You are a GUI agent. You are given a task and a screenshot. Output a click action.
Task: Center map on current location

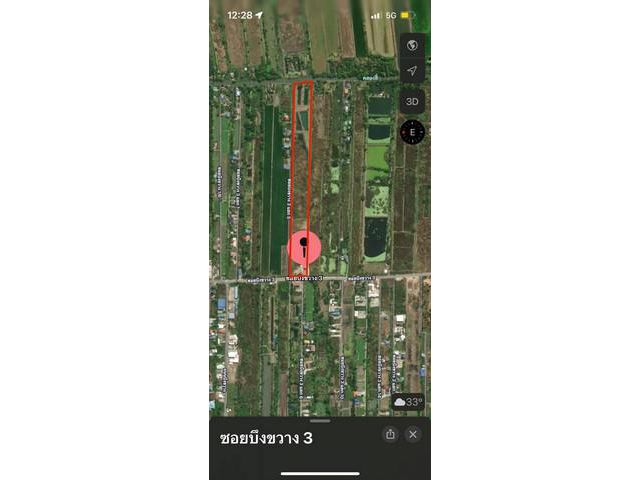[x=412, y=71]
